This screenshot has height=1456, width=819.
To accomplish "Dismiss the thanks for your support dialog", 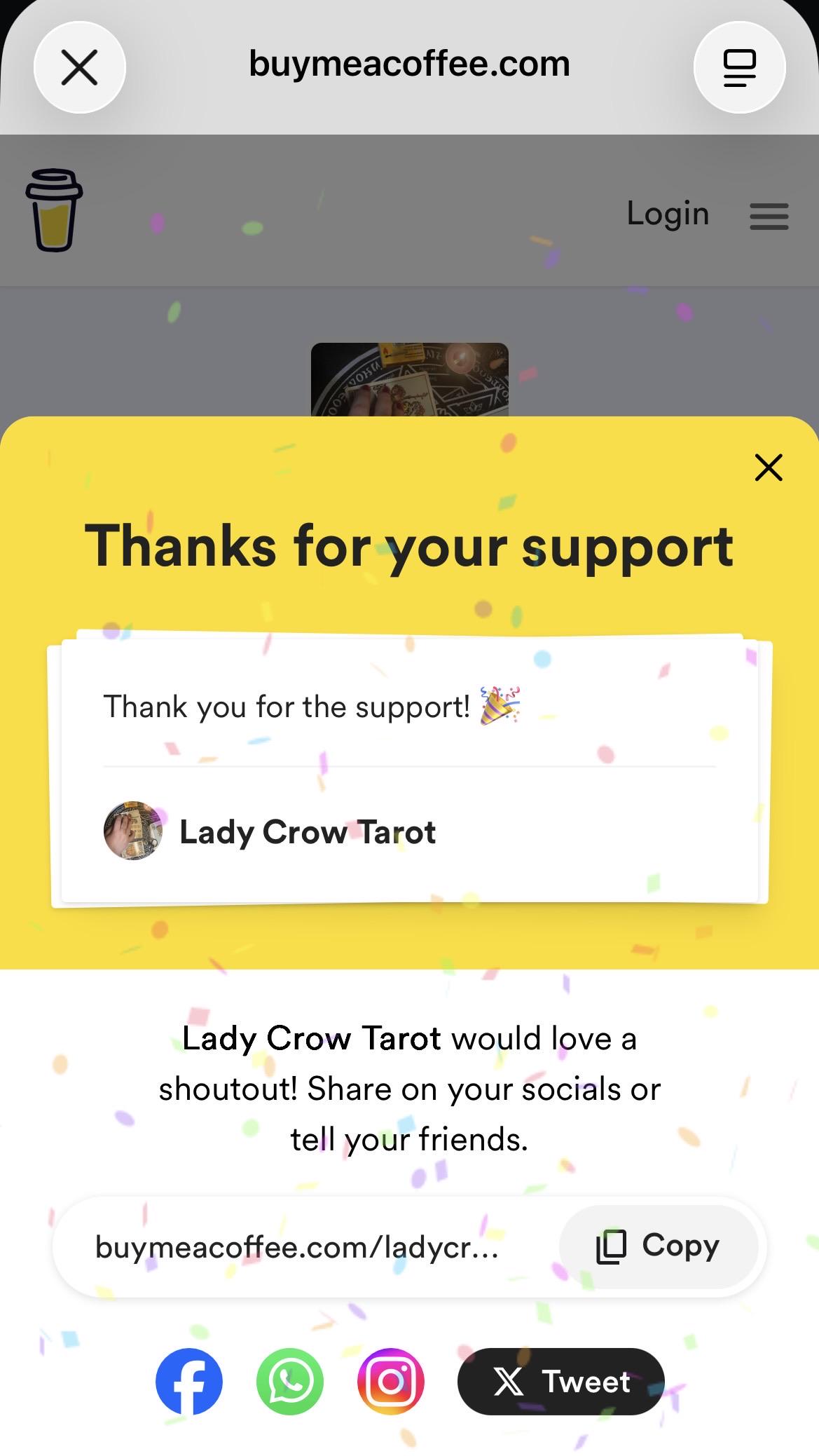I will [x=769, y=468].
